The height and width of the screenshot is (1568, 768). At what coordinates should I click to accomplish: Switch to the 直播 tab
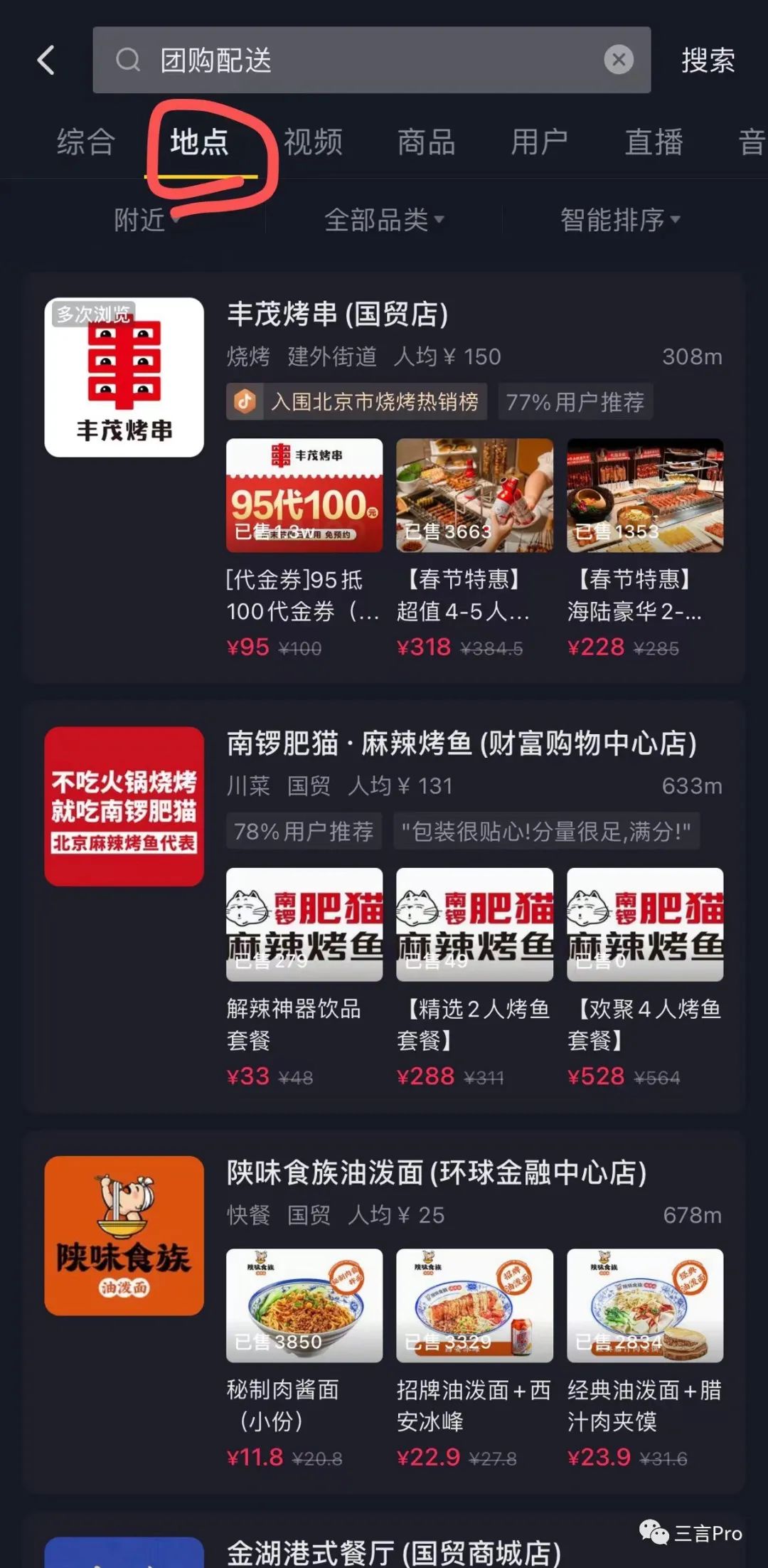pos(654,142)
